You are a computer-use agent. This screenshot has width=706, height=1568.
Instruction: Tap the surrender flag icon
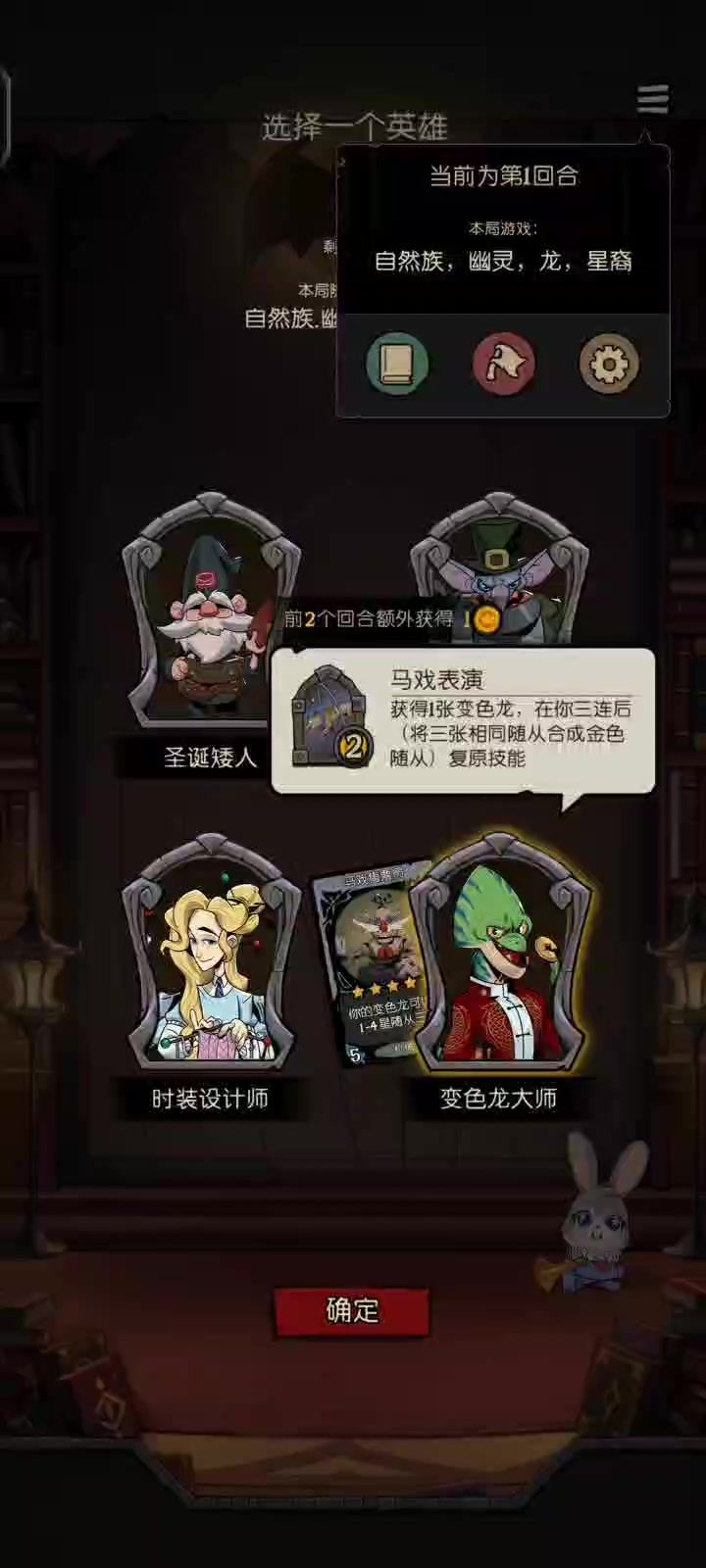pos(503,364)
